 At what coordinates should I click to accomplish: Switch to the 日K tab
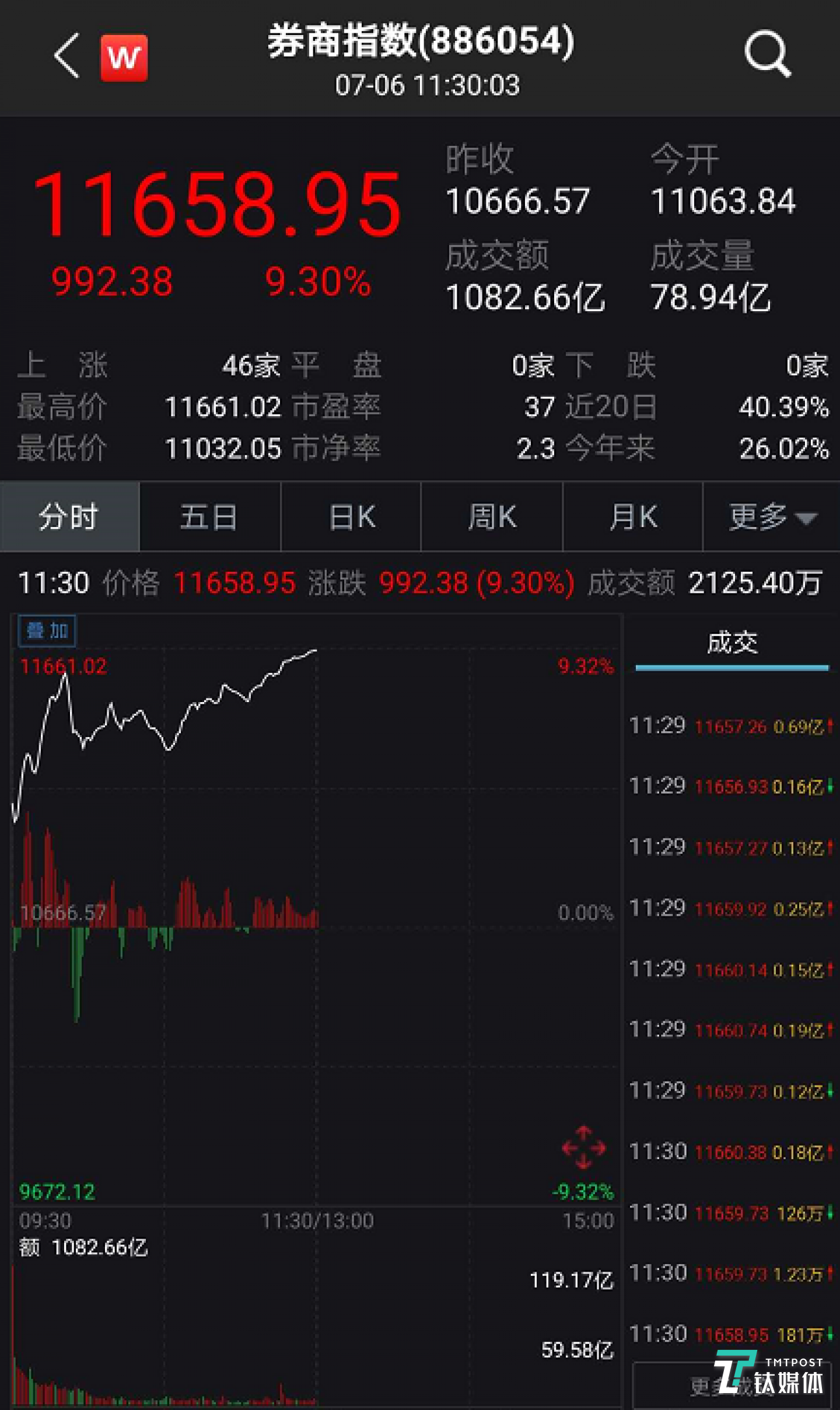(350, 517)
